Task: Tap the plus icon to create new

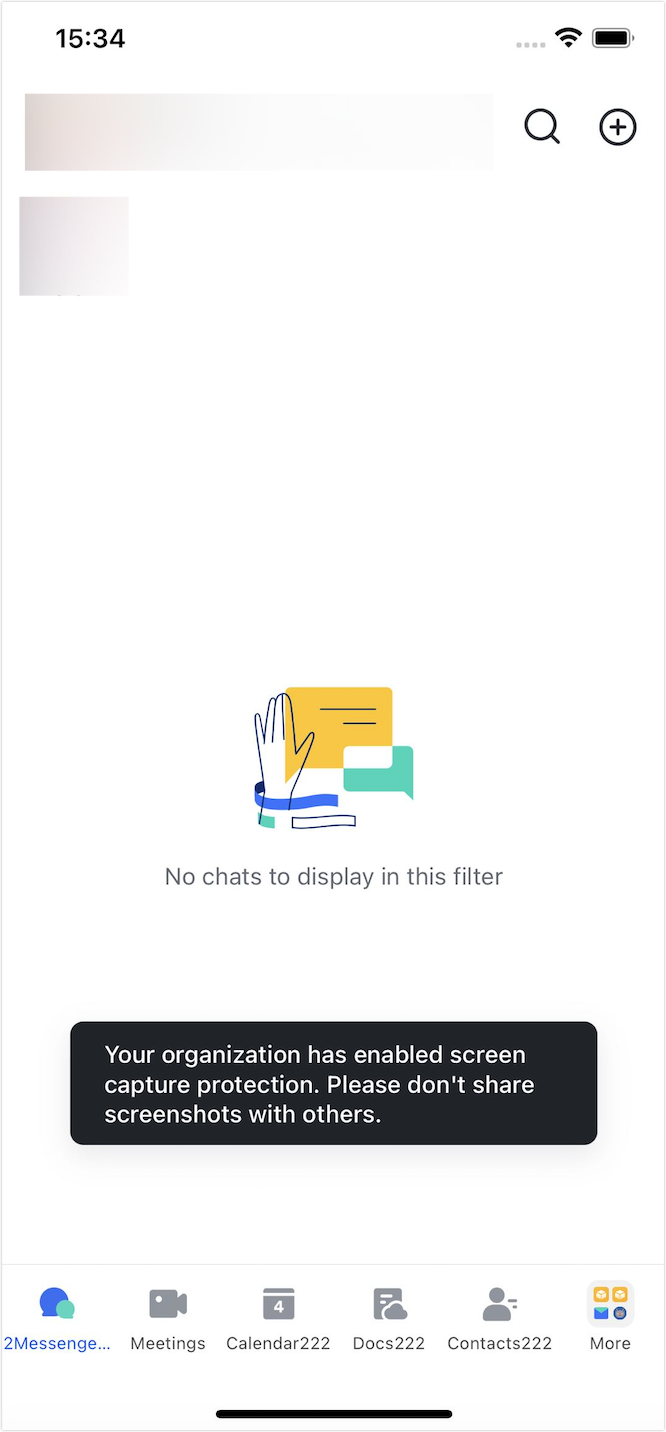Action: point(618,127)
